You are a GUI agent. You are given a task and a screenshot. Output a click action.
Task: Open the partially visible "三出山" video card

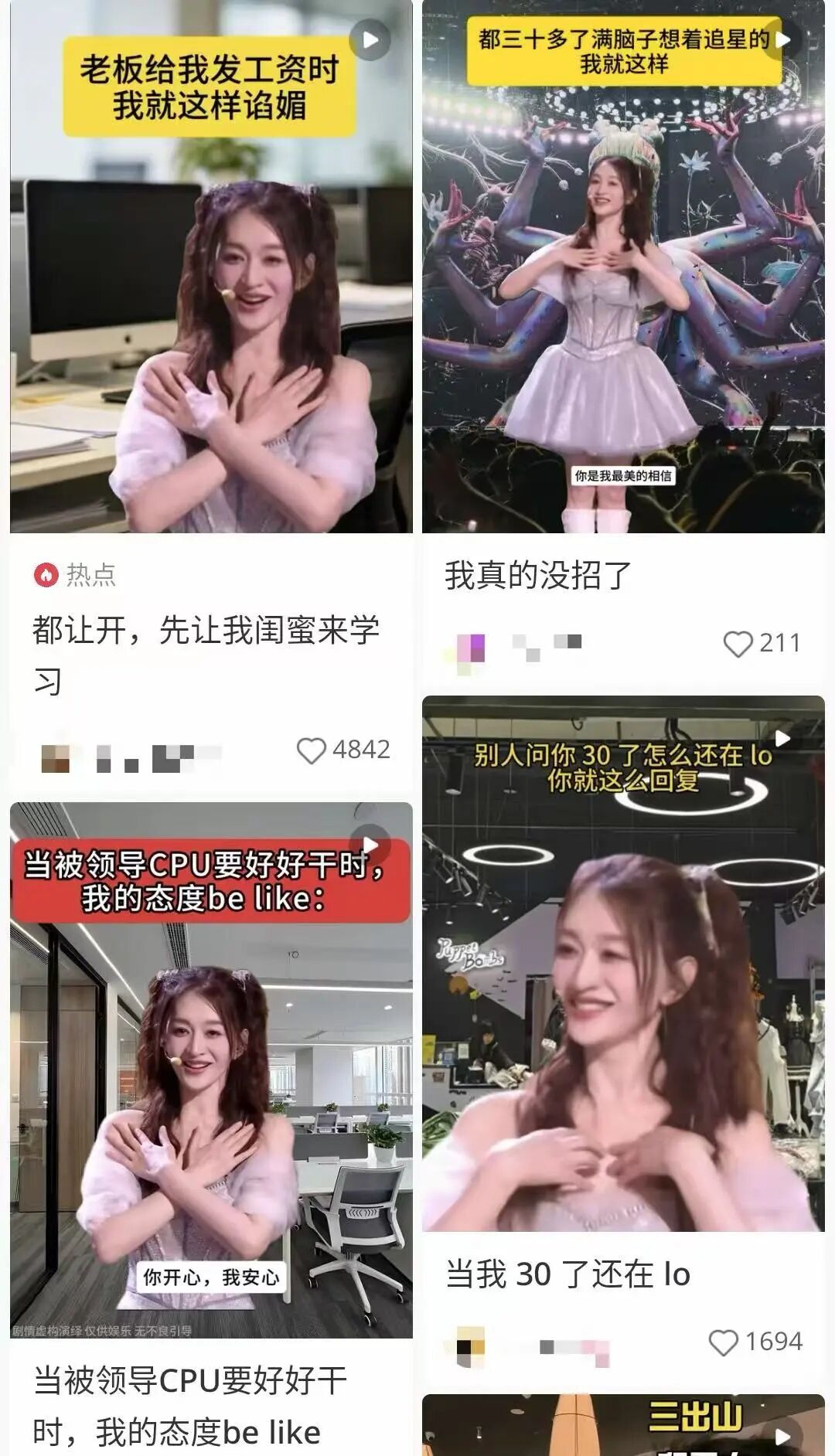click(x=623, y=1426)
